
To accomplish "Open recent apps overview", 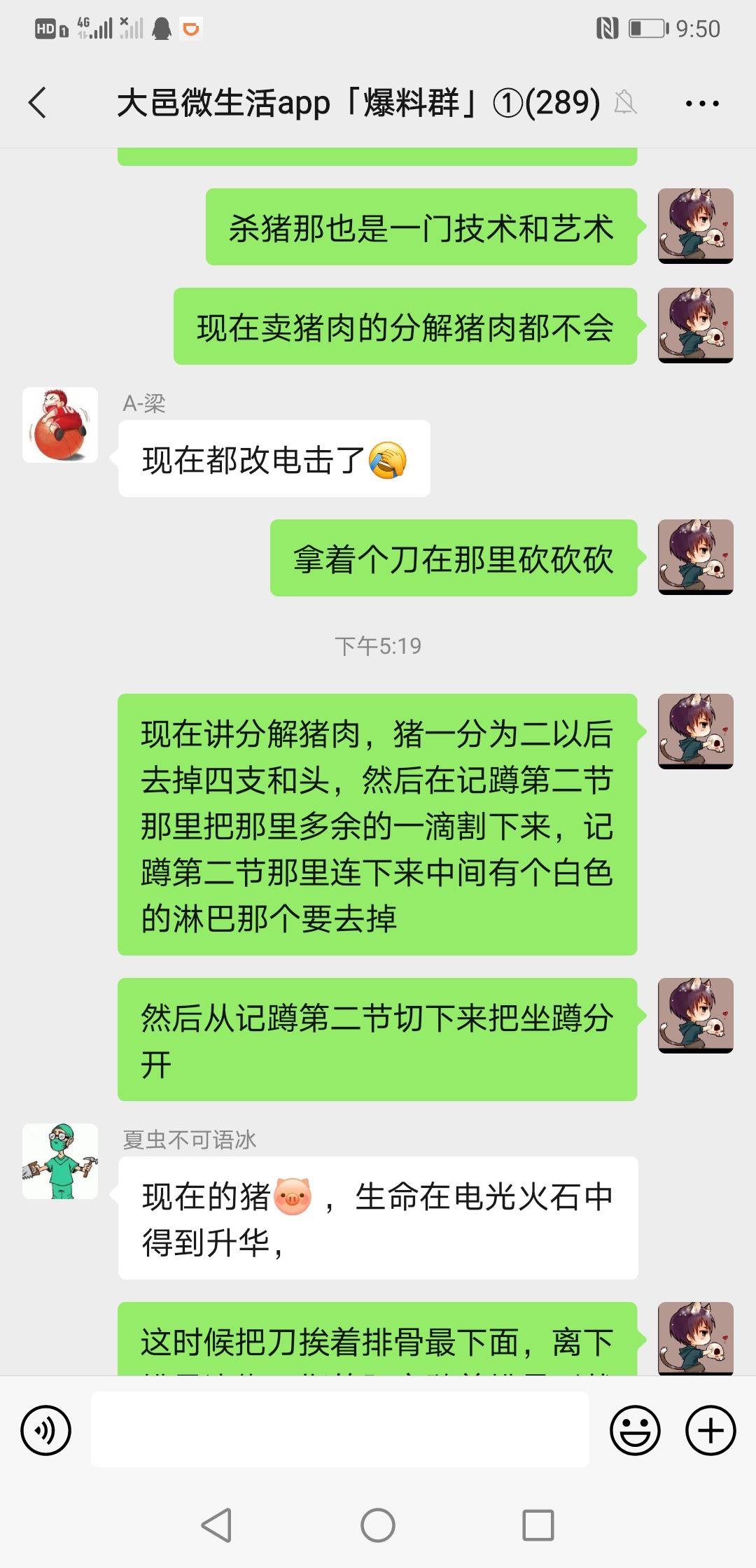I will pos(538,1525).
